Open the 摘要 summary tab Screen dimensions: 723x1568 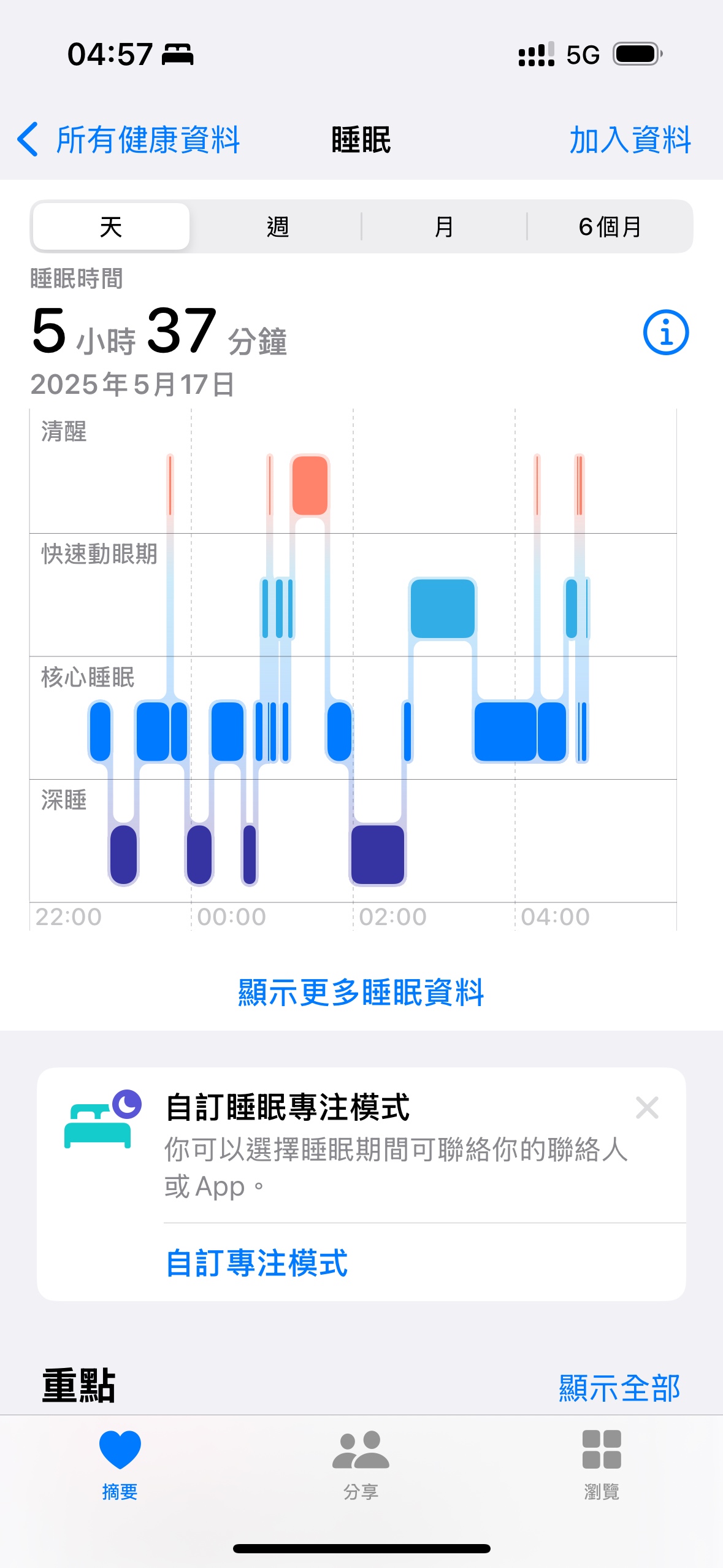[120, 1463]
